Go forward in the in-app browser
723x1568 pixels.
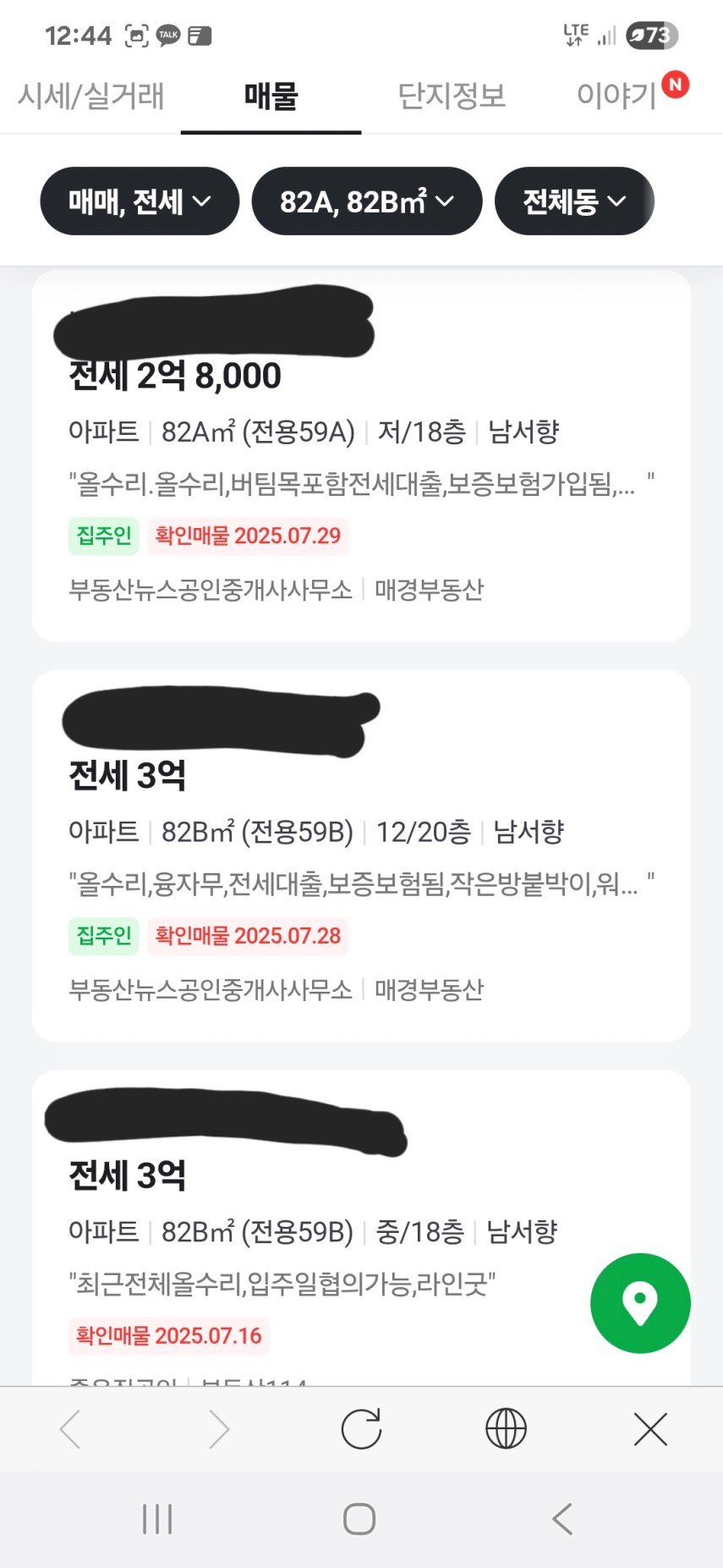click(x=218, y=1430)
